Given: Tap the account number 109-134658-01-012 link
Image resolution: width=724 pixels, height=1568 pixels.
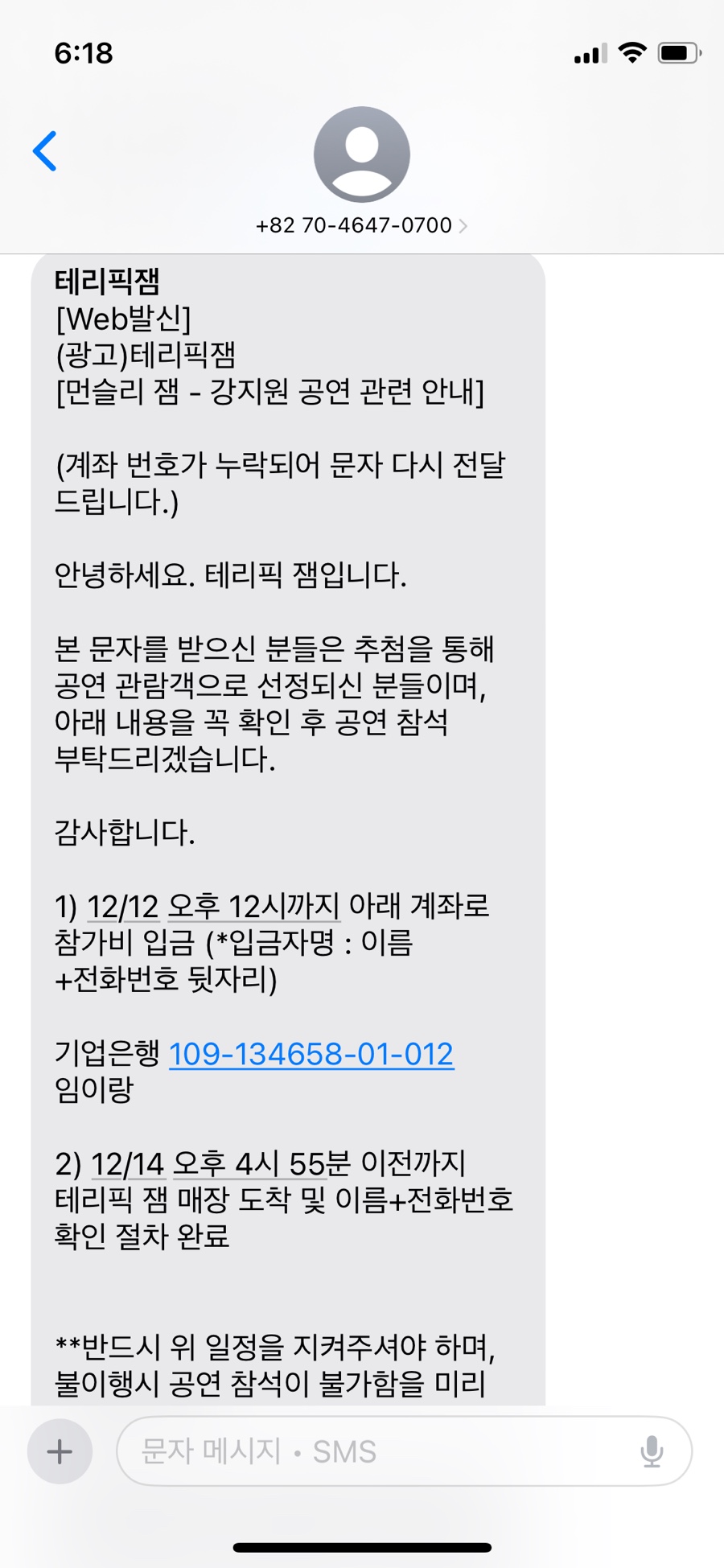Looking at the screenshot, I should (x=311, y=1054).
